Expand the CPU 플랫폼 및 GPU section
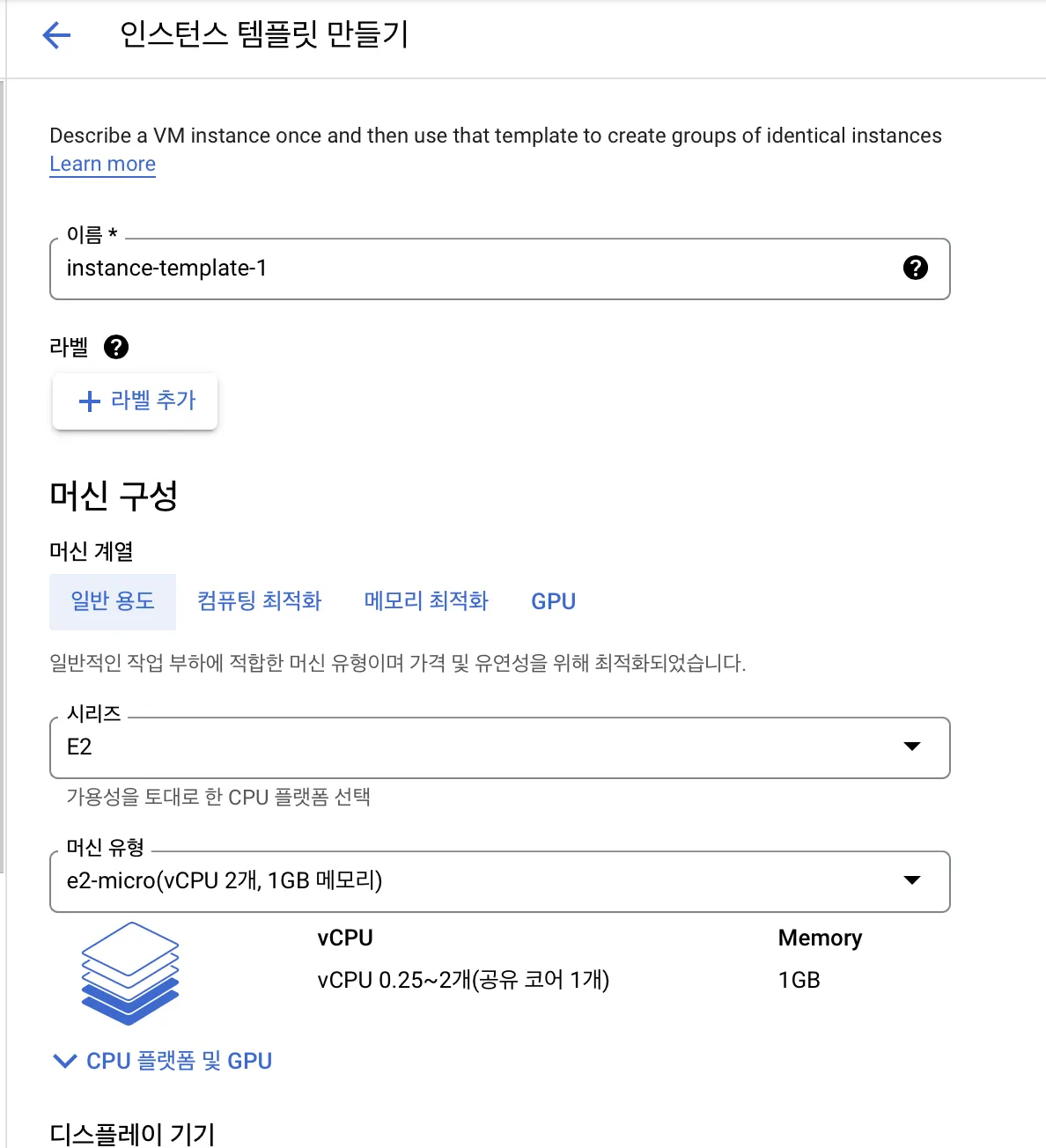1046x1148 pixels. click(163, 1061)
